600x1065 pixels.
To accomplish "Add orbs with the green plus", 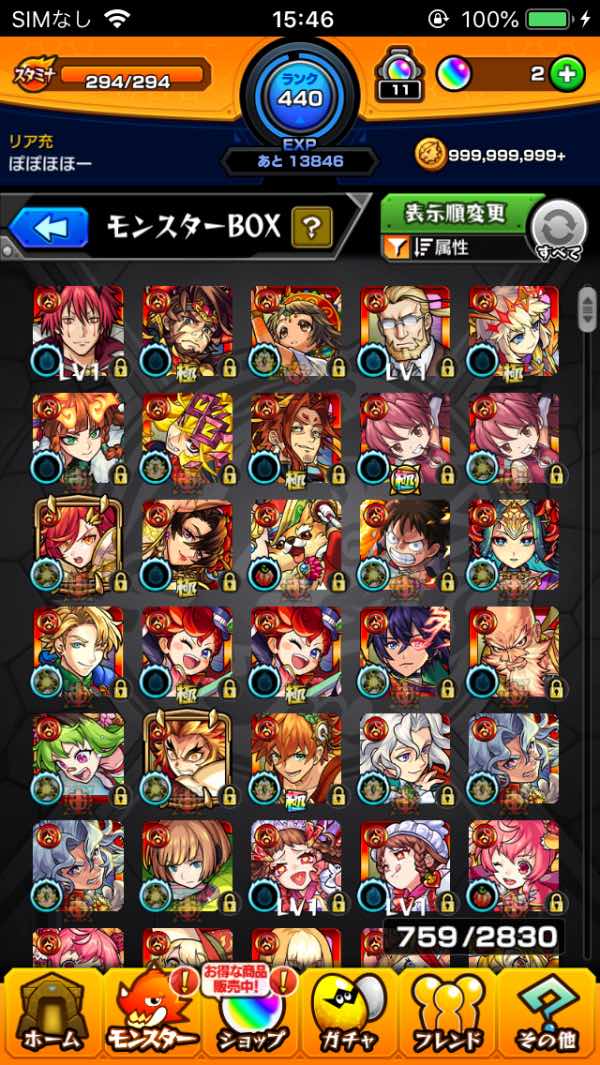I will [567, 74].
